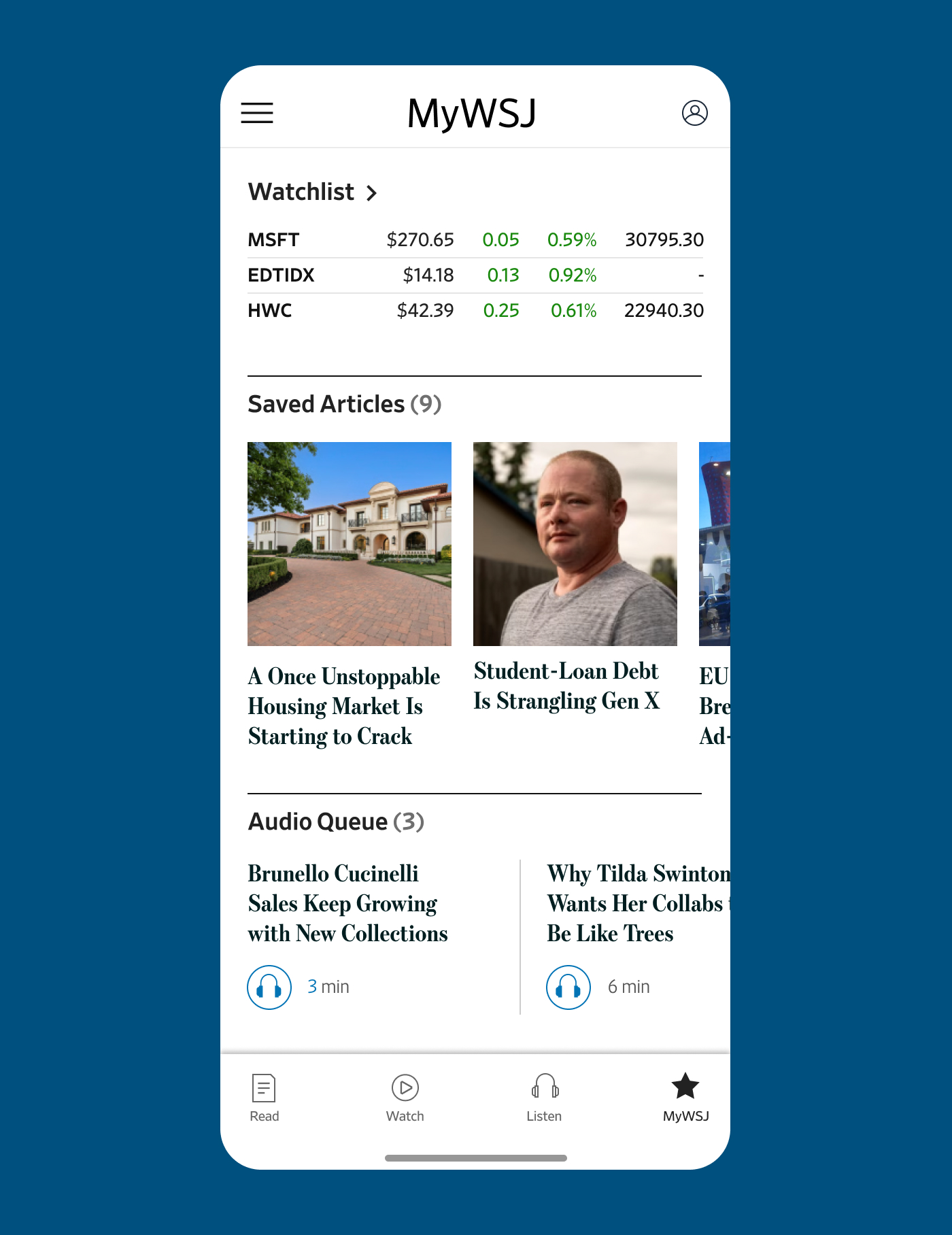Open the EDTIDX watchlist row
Viewport: 952px width, 1235px height.
[x=475, y=275]
